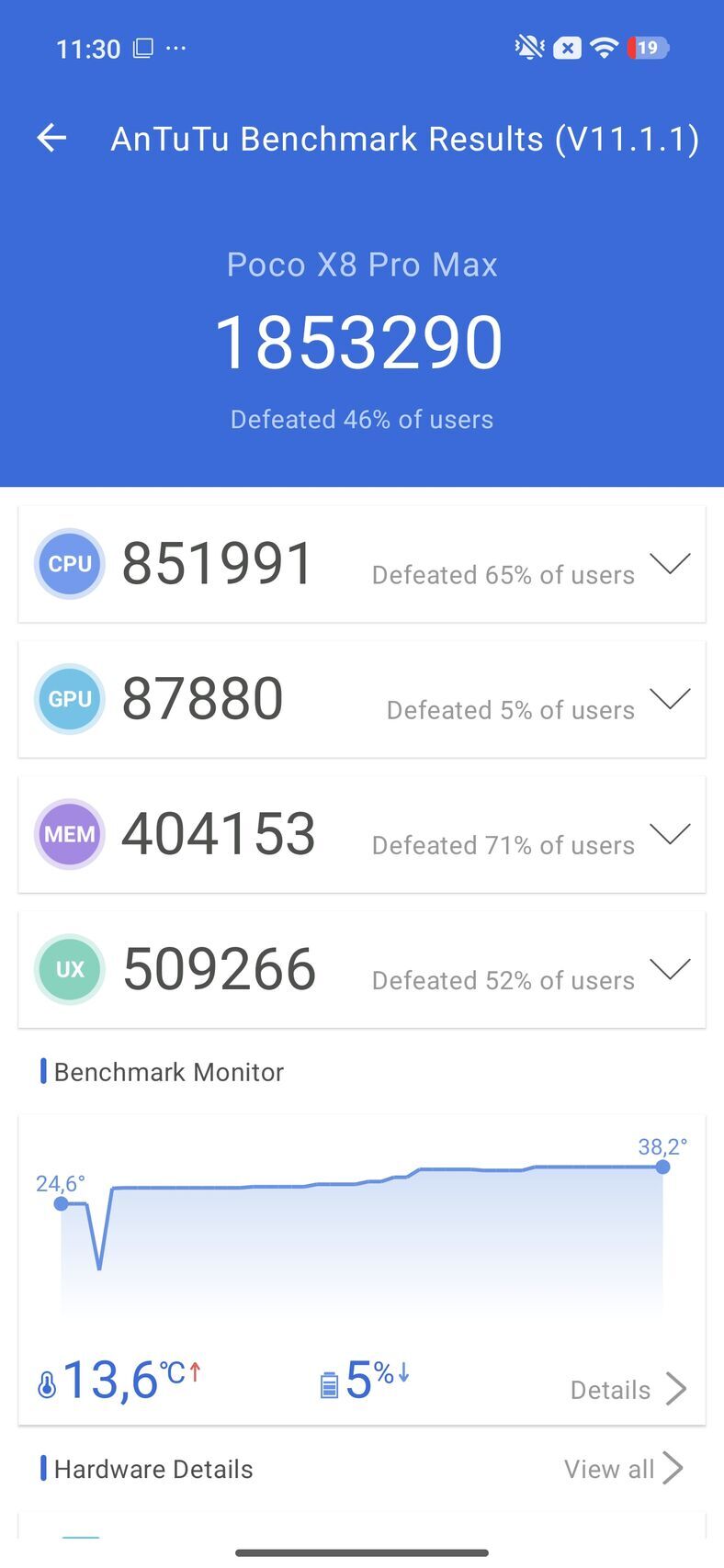This screenshot has height=1568, width=724.
Task: Click the UX score badge
Action: point(70,969)
